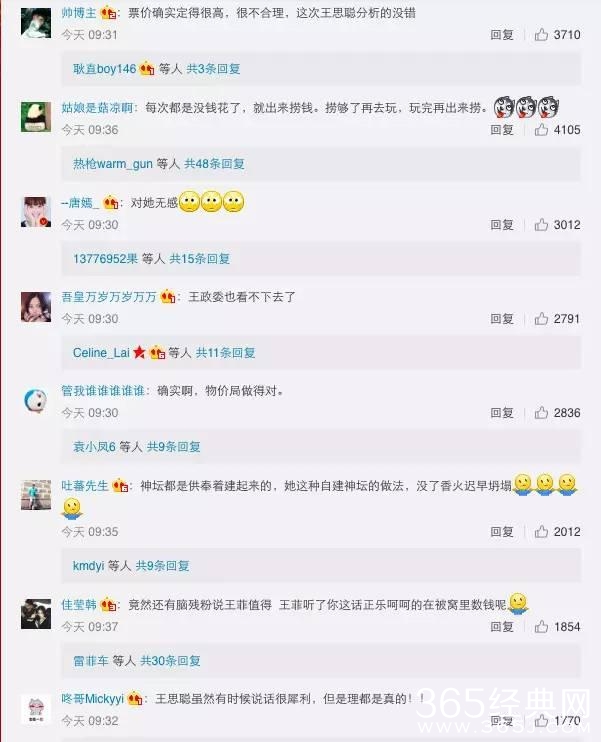601x742 pixels.
Task: Expand 共3条回复 under 帅博主's comment
Action: click(x=214, y=69)
